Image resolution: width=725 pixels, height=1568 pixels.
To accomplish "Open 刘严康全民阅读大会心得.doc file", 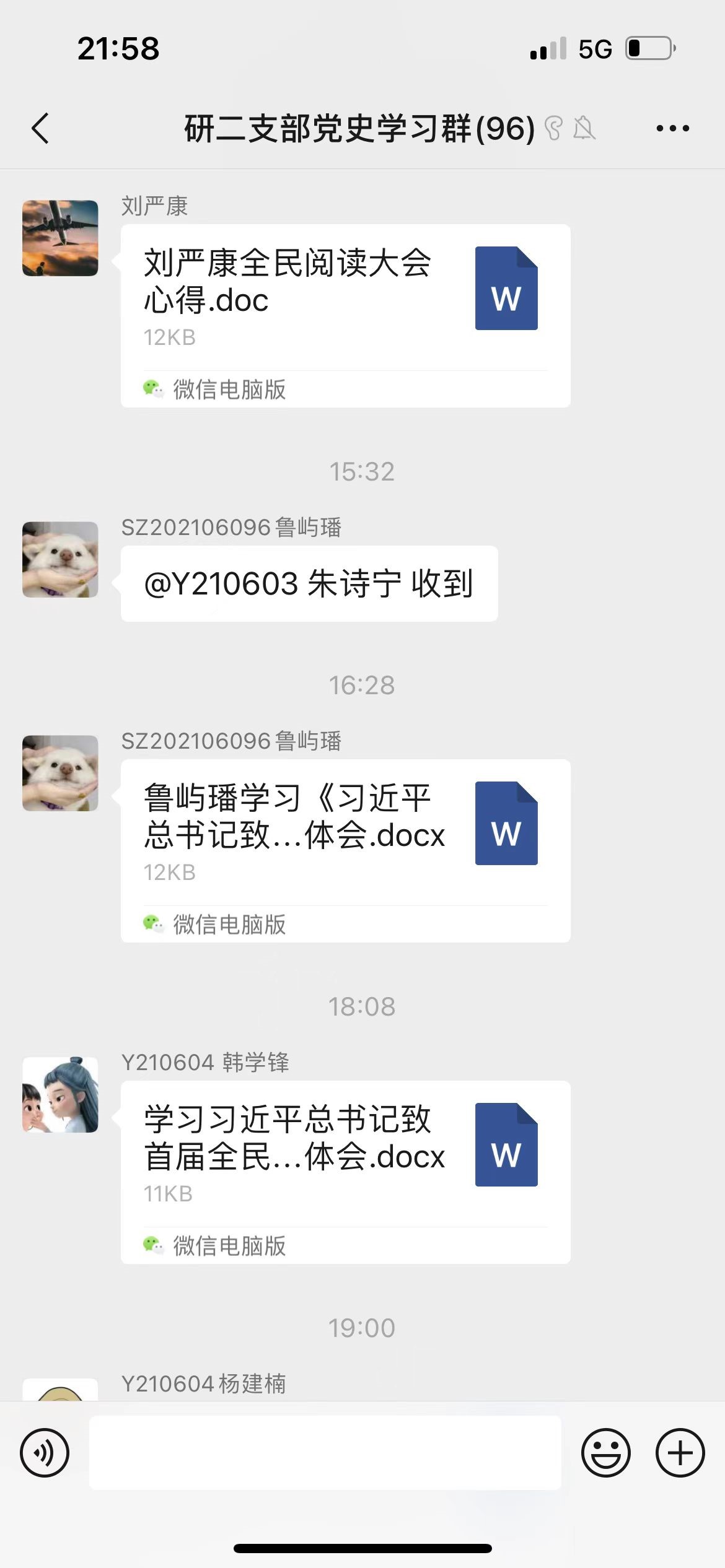I will click(x=345, y=315).
